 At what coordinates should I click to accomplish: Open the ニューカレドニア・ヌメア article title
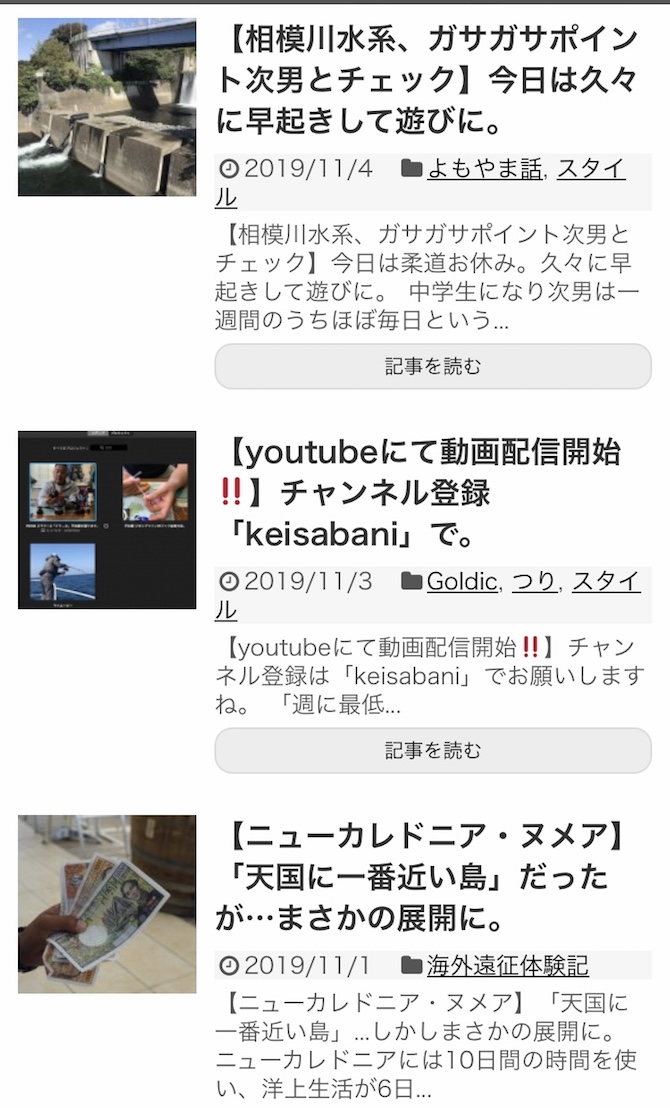(x=421, y=877)
